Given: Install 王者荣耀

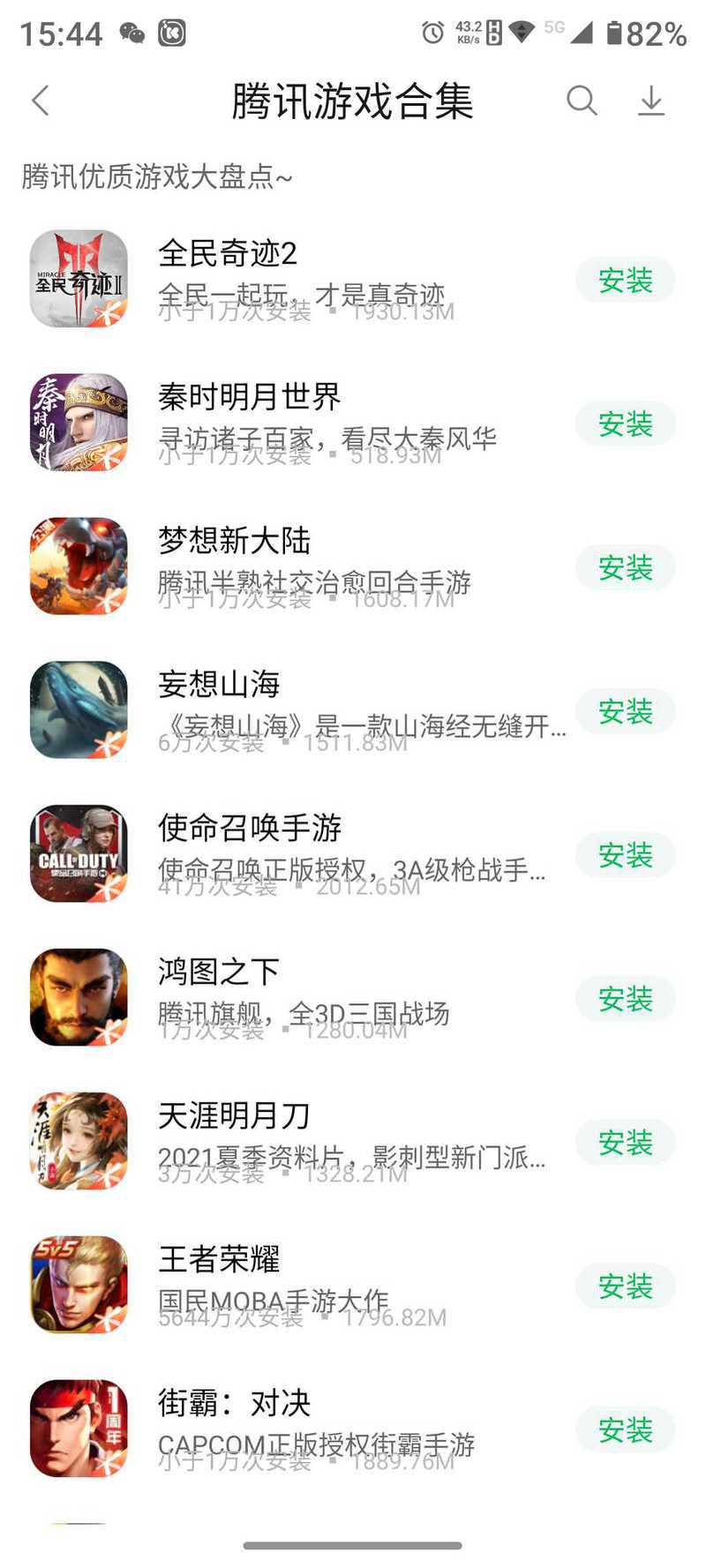Looking at the screenshot, I should (625, 1287).
